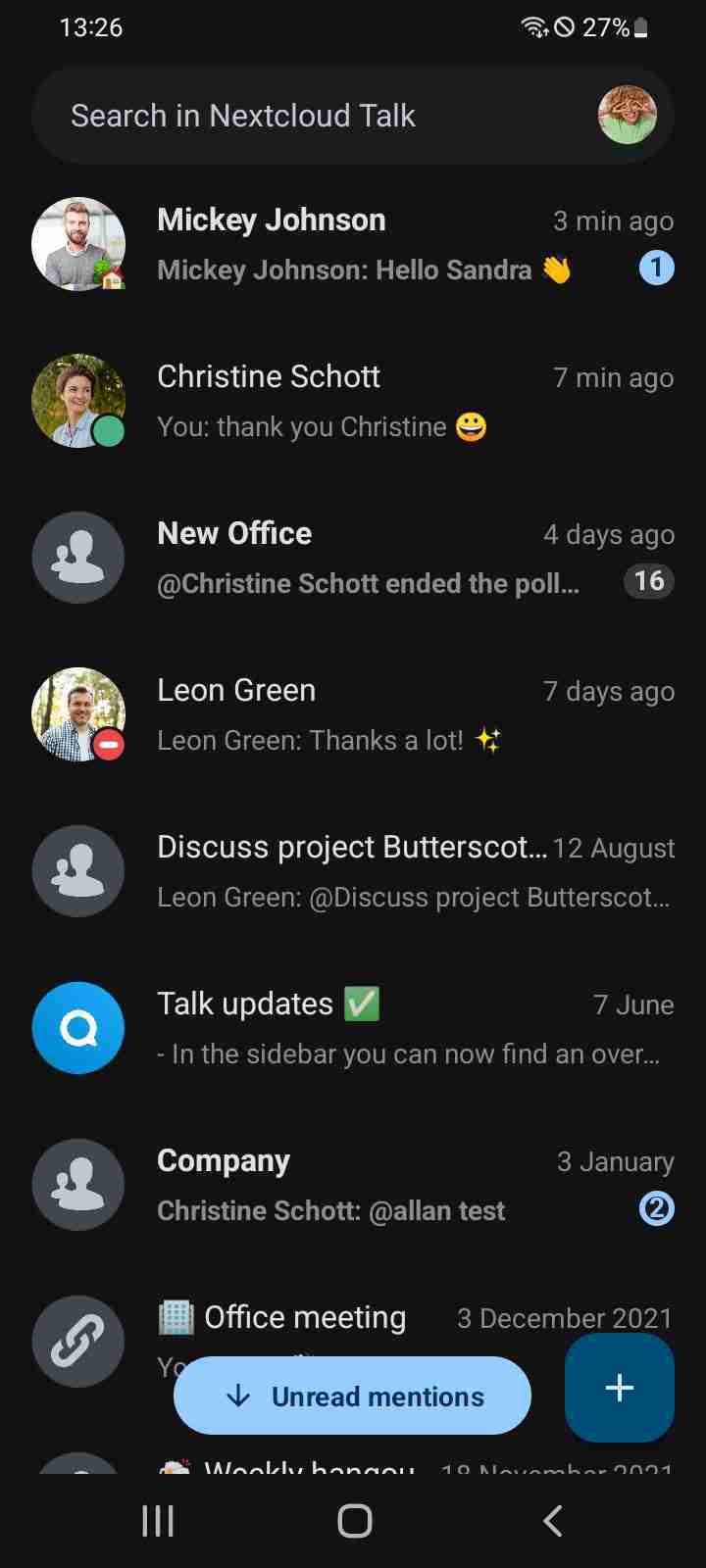Tap the Company group conversation avatar
Image resolution: width=706 pixels, height=1568 pixels.
[x=78, y=1184]
